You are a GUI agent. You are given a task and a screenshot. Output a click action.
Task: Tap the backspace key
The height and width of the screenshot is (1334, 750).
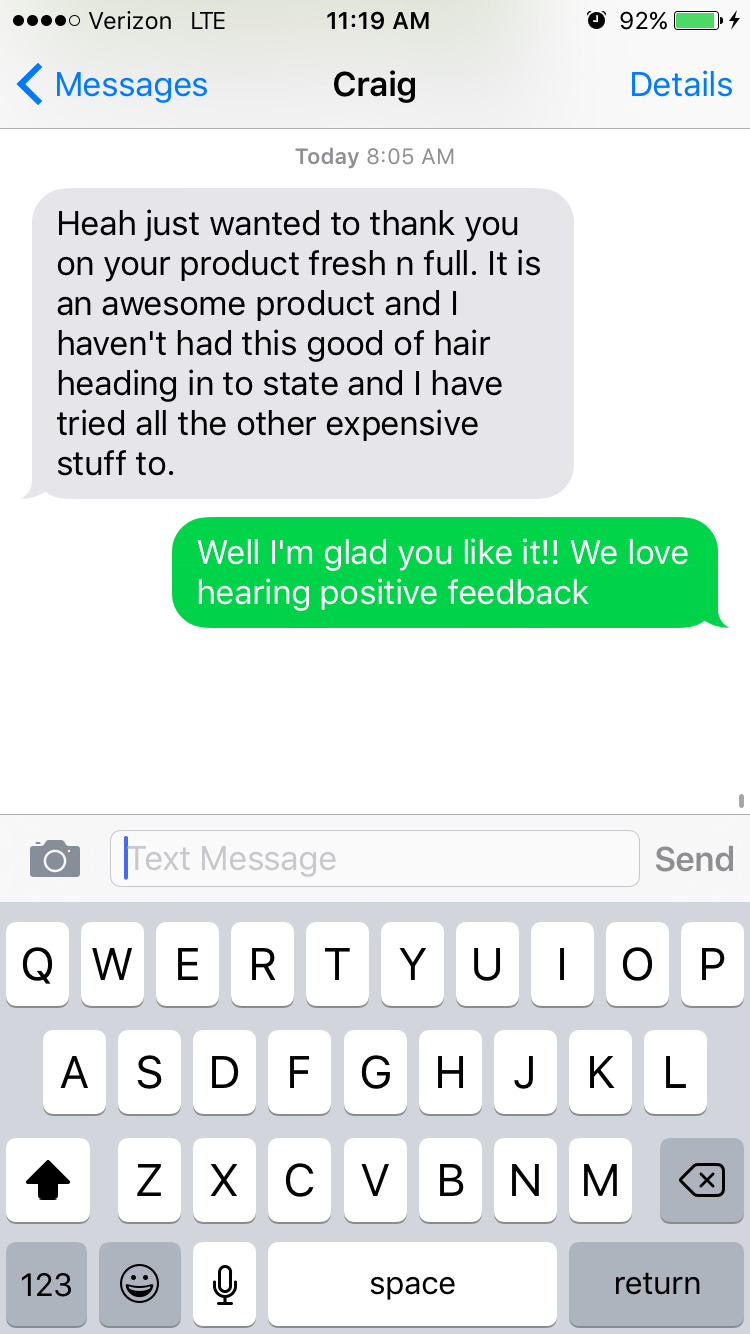(x=702, y=1180)
